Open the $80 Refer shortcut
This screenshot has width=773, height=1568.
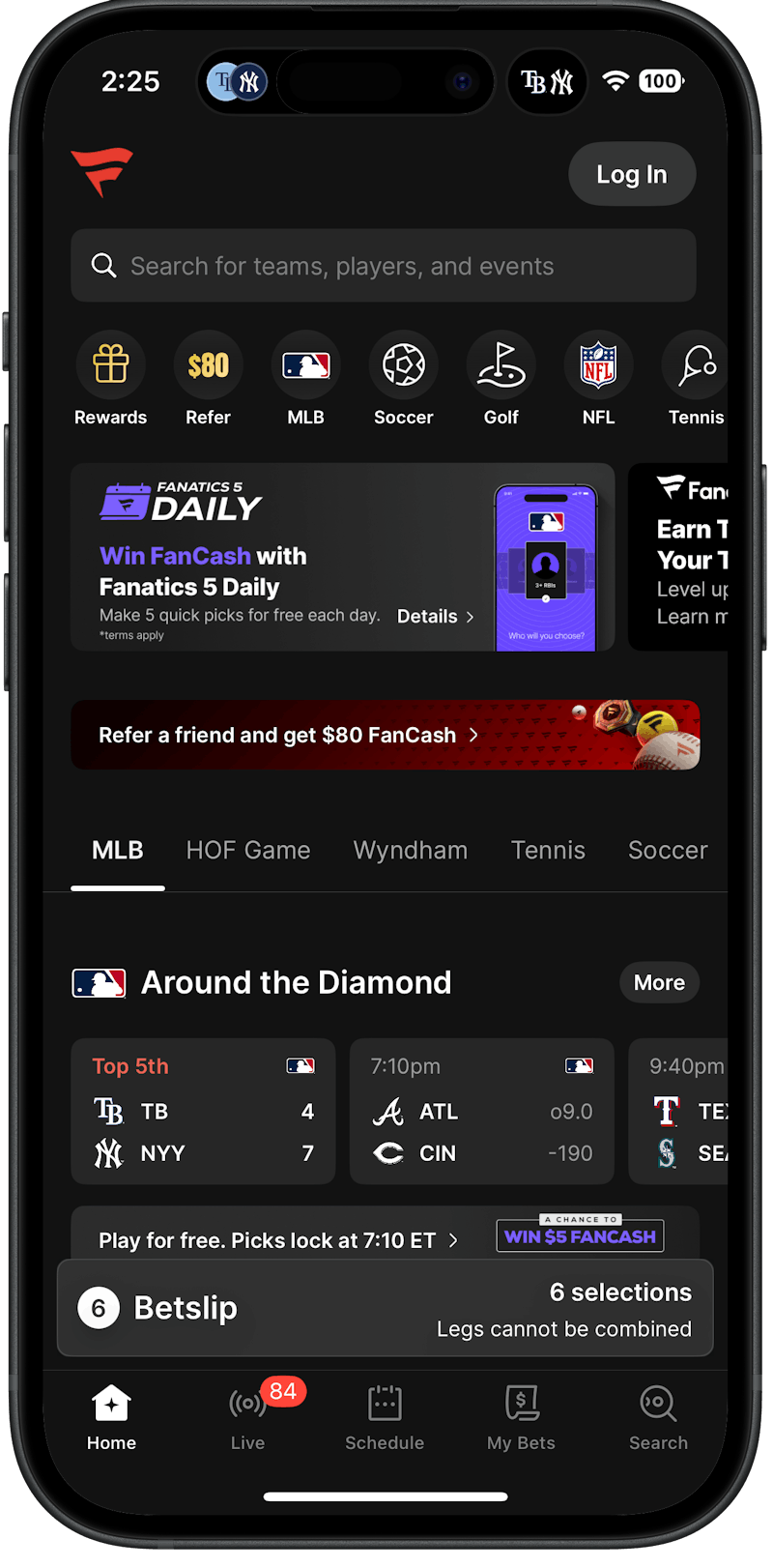coord(209,378)
